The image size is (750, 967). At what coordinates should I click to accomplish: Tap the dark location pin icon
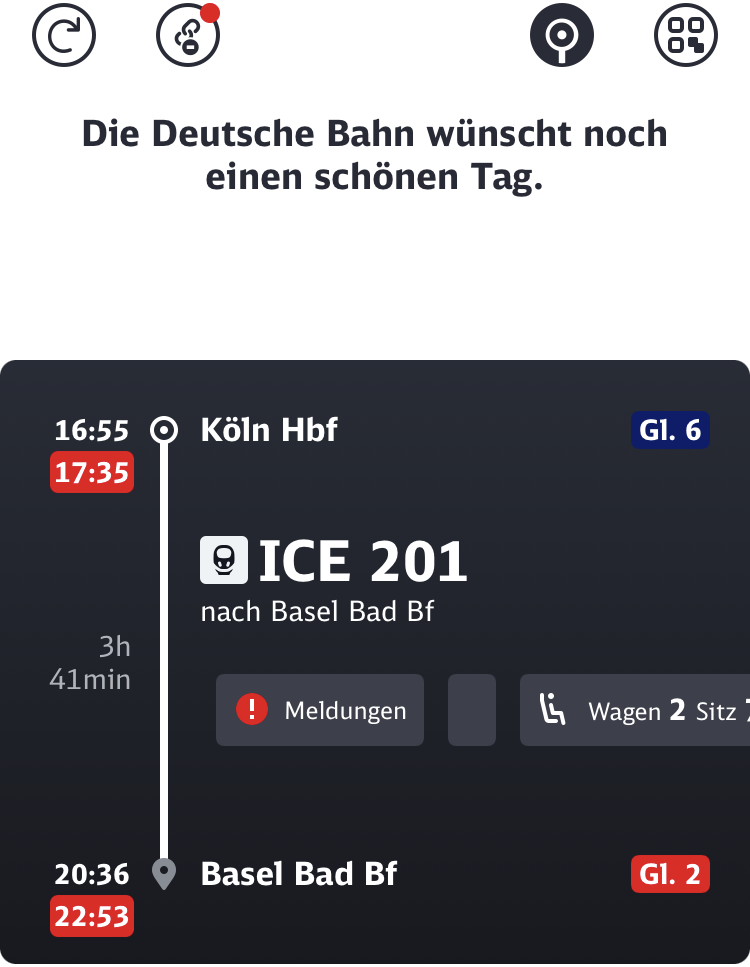tap(561, 35)
